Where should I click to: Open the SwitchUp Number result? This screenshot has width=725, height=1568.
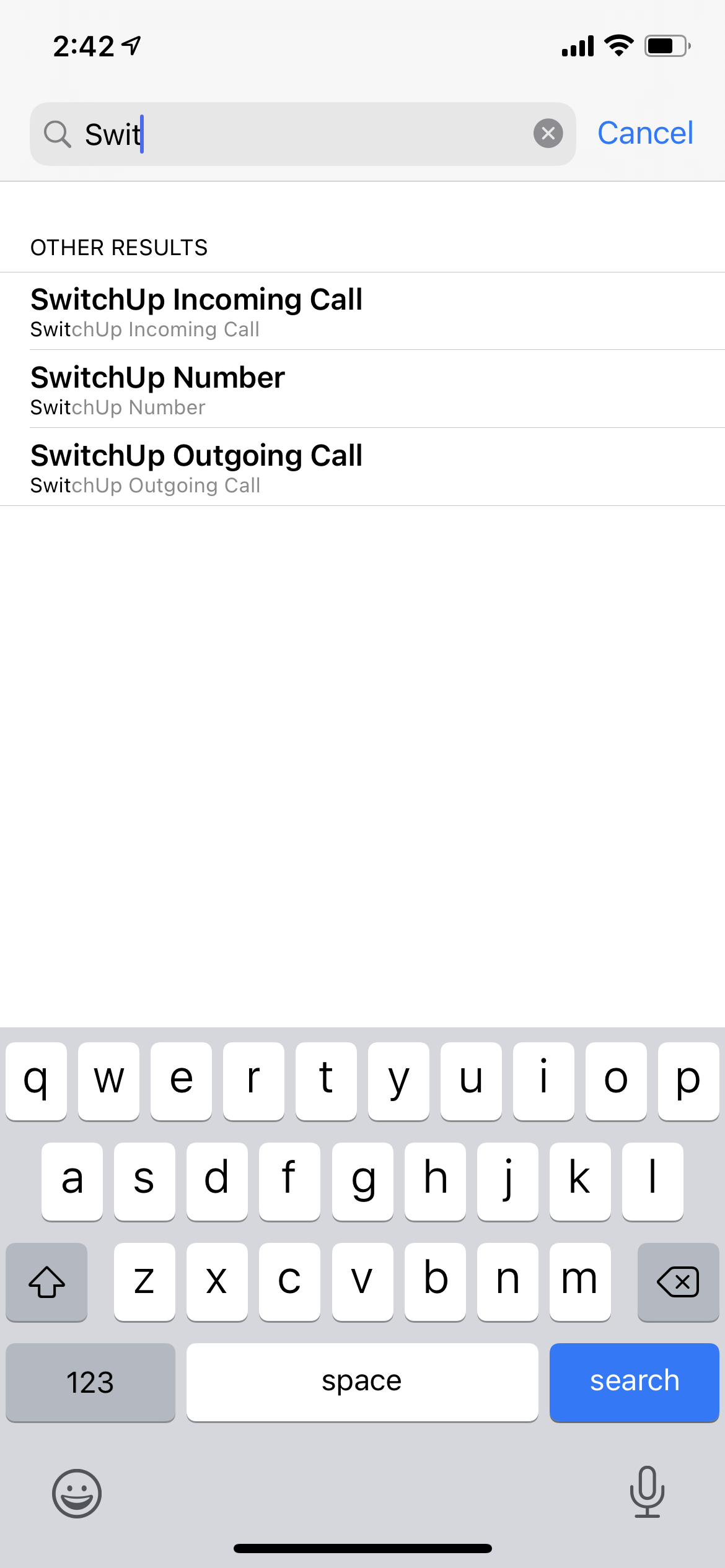362,390
